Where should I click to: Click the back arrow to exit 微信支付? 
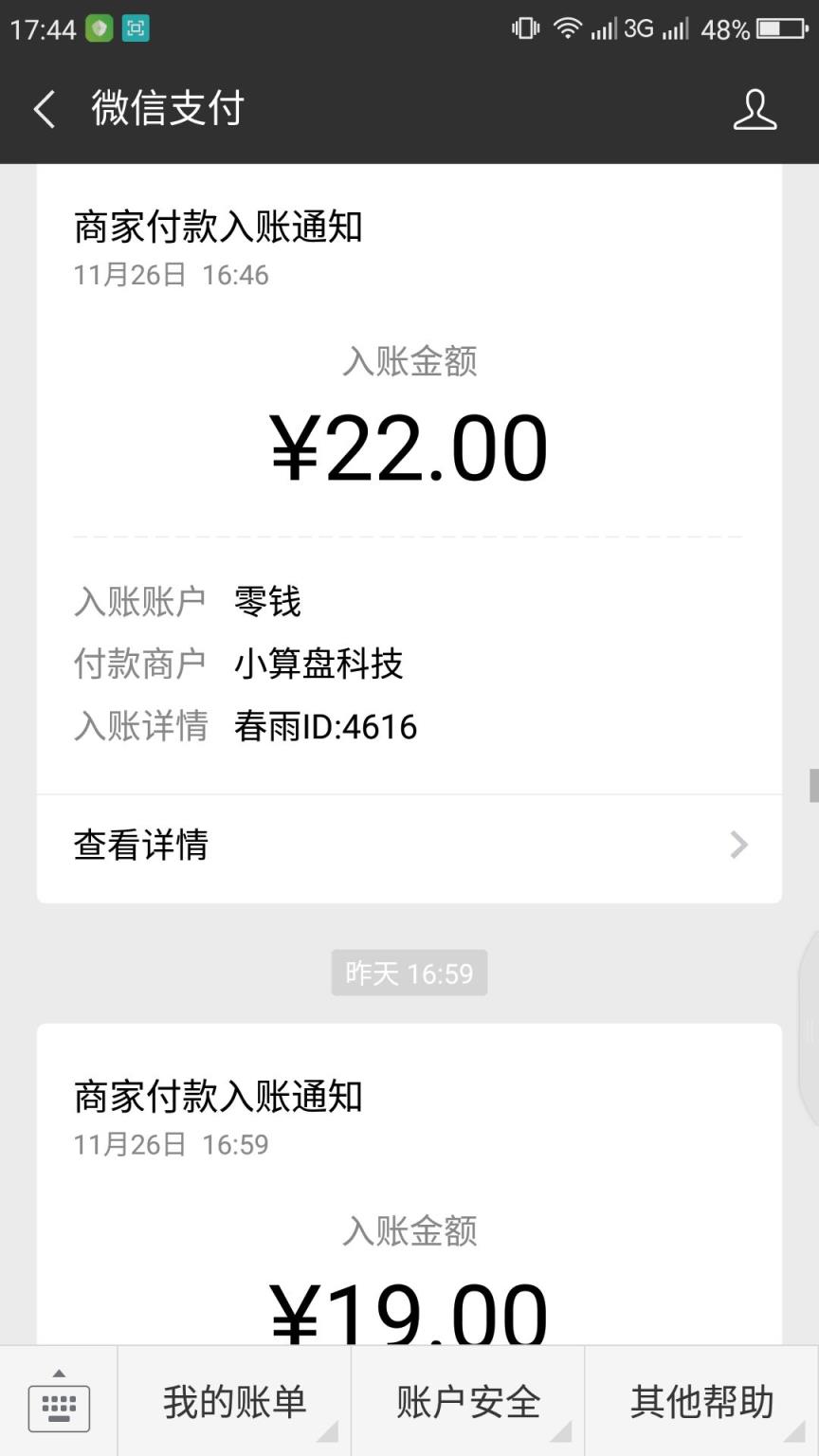[43, 109]
